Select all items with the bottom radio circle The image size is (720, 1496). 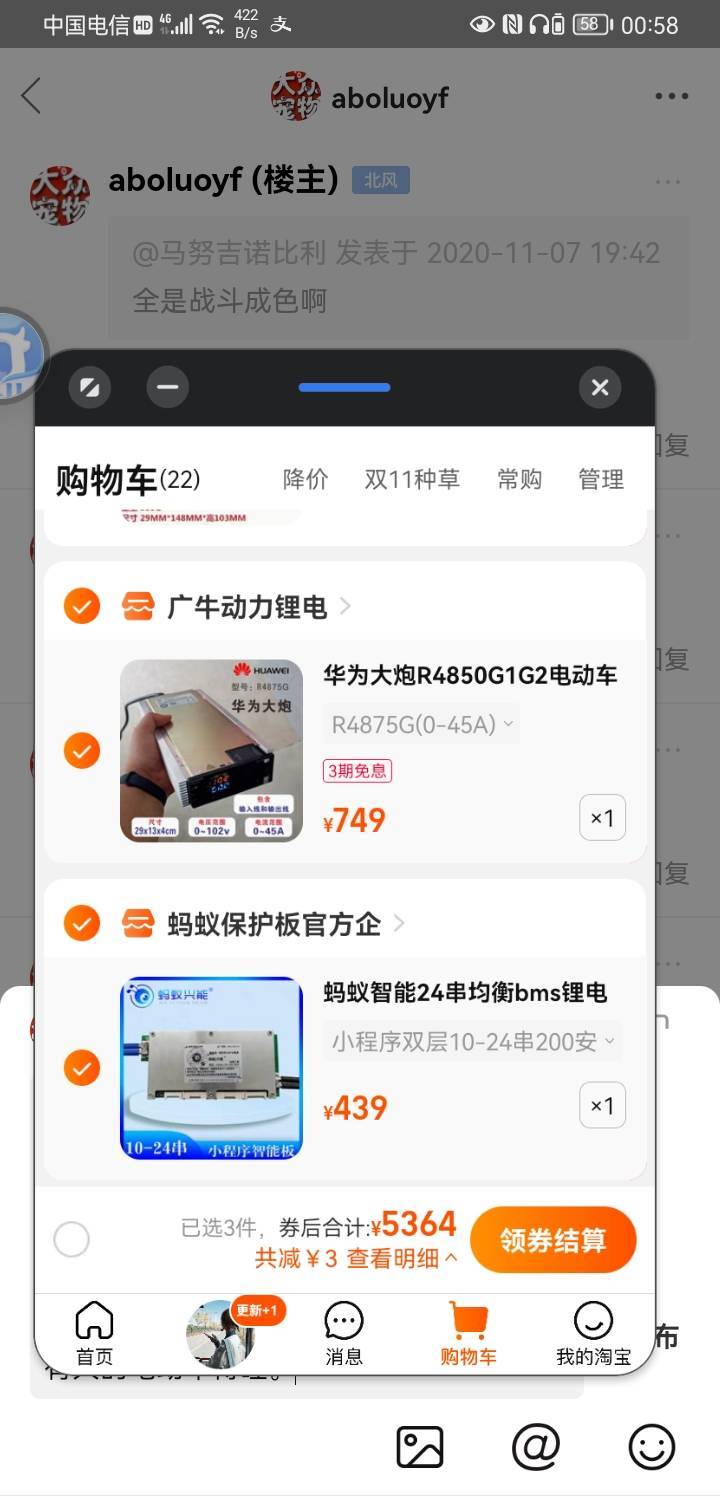(x=71, y=1240)
